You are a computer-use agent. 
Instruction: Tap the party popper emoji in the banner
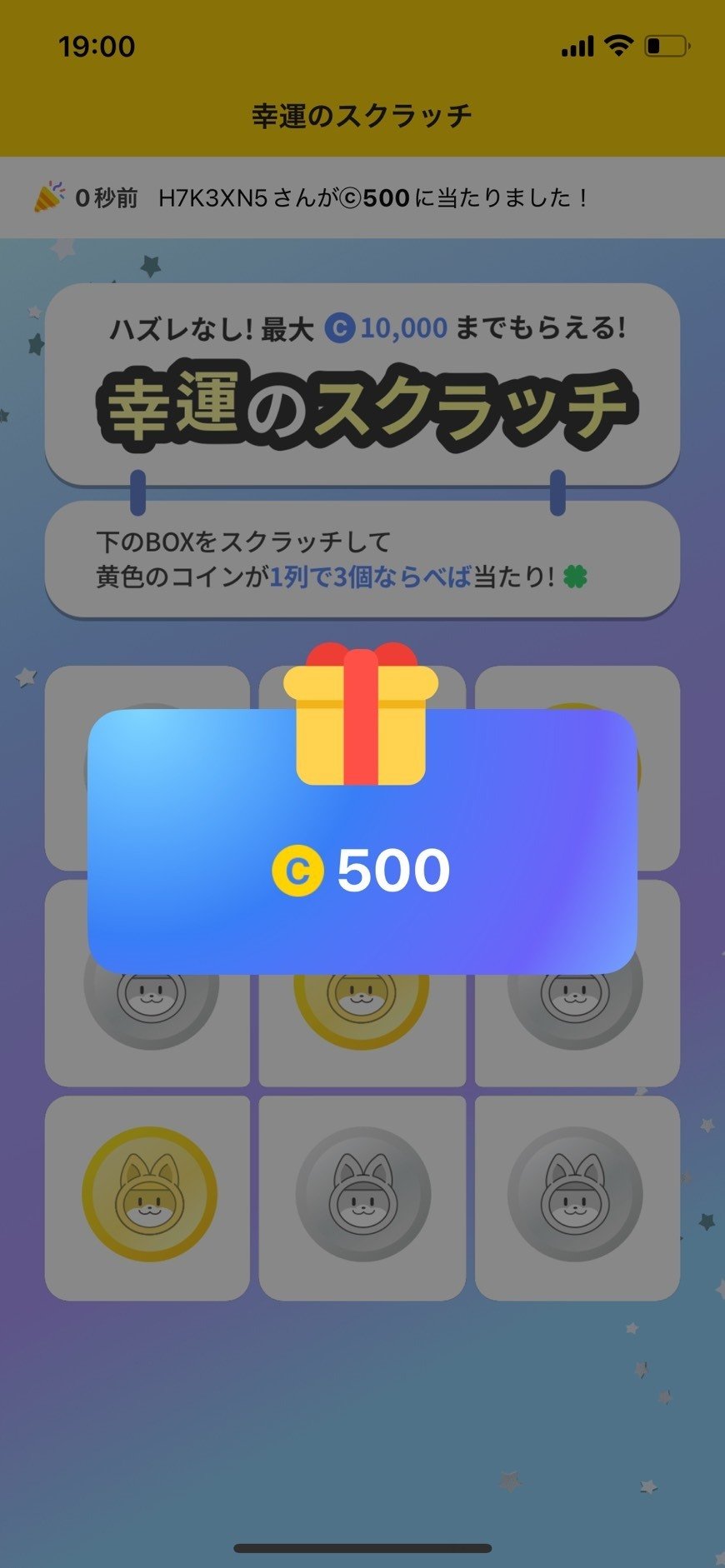click(x=50, y=197)
